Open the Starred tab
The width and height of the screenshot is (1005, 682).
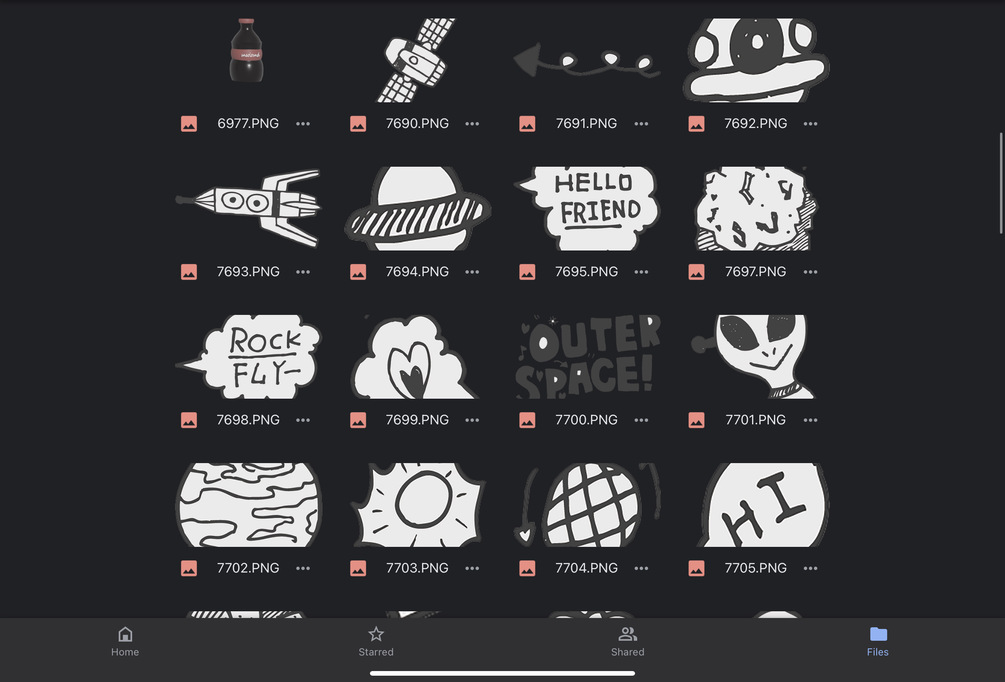click(x=376, y=641)
